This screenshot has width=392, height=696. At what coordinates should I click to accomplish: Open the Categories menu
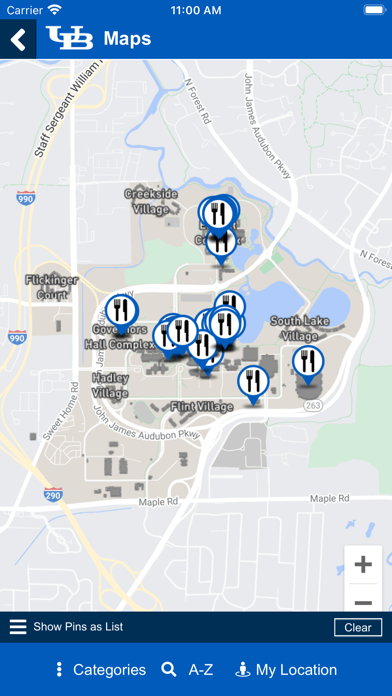point(101,669)
